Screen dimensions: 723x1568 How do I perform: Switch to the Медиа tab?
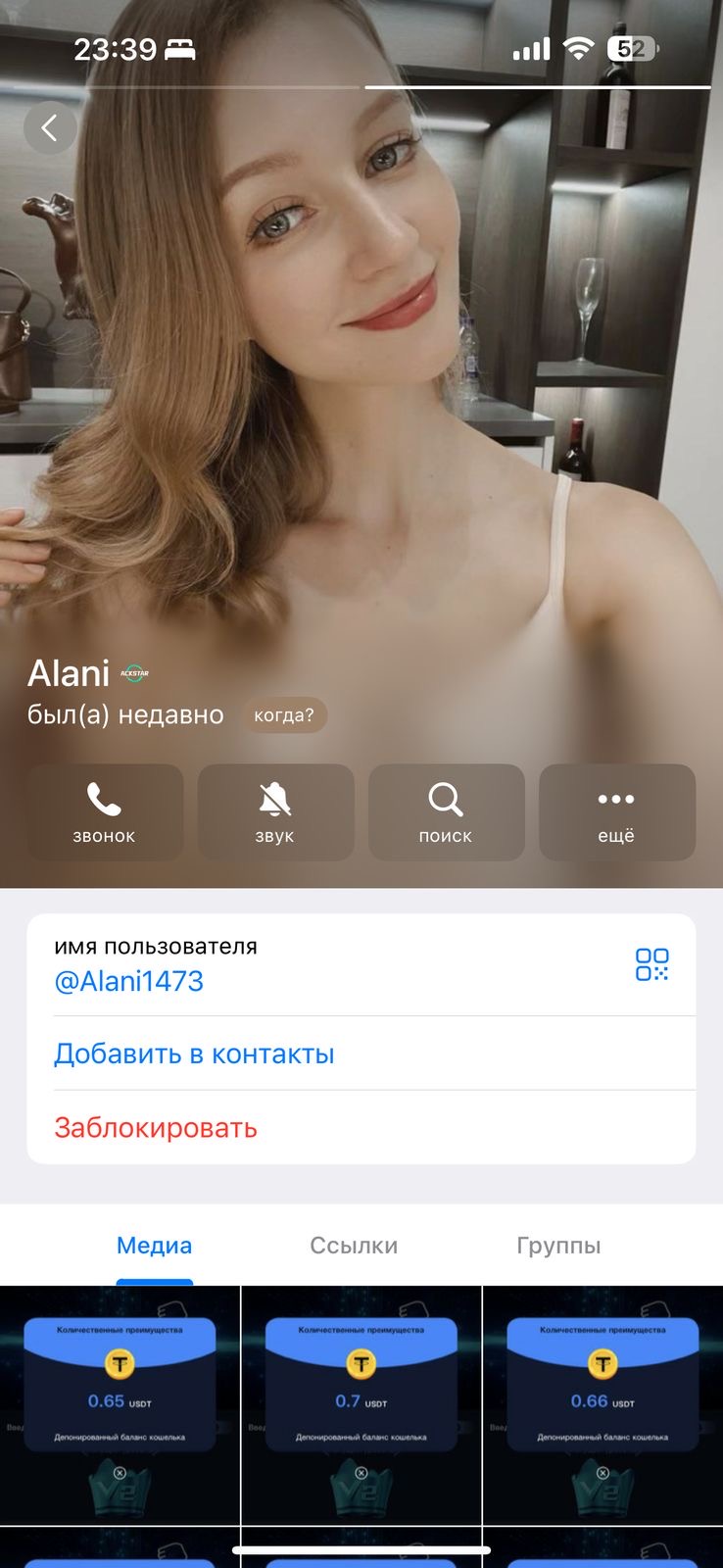[x=154, y=1246]
